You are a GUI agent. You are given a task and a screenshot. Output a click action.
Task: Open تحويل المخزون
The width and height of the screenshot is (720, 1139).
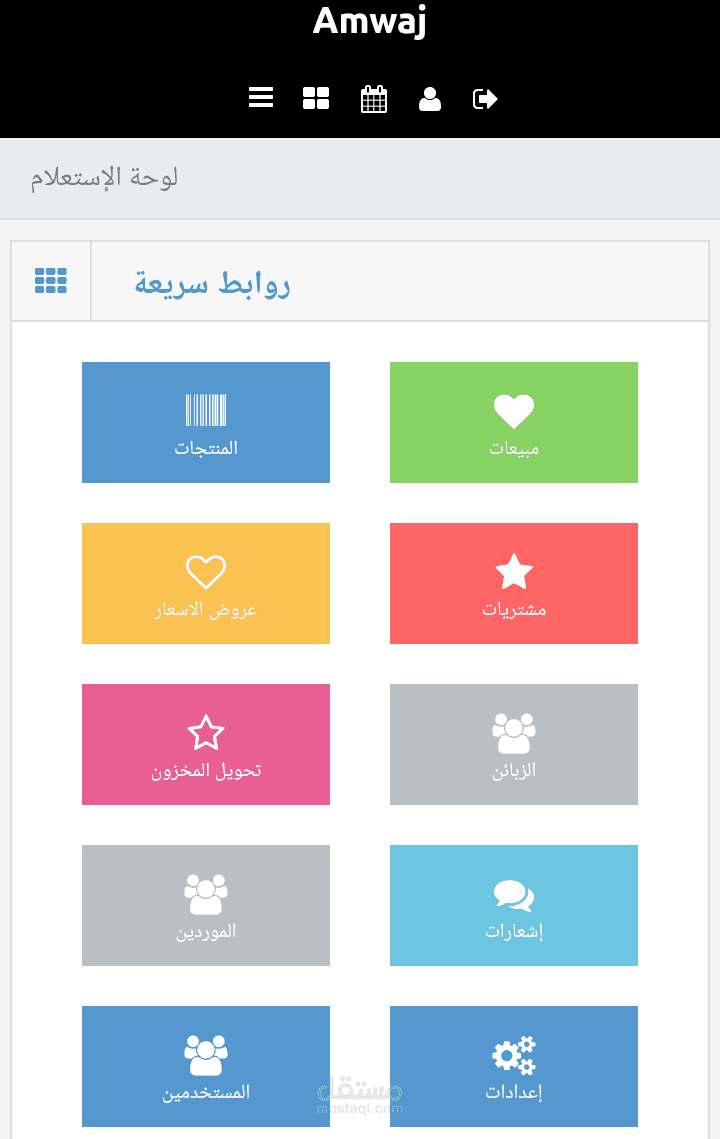pos(206,744)
